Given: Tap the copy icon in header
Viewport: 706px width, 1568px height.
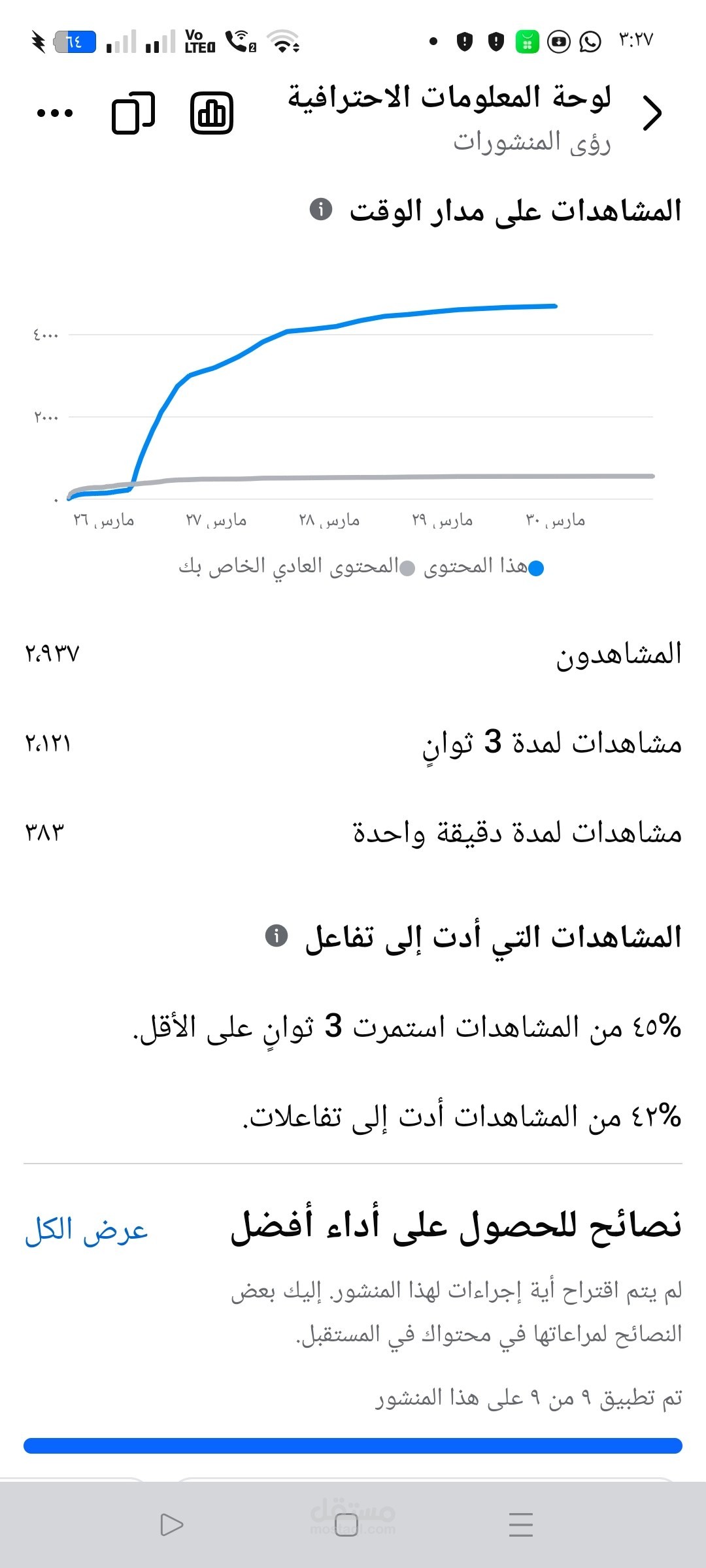Looking at the screenshot, I should click(x=133, y=114).
